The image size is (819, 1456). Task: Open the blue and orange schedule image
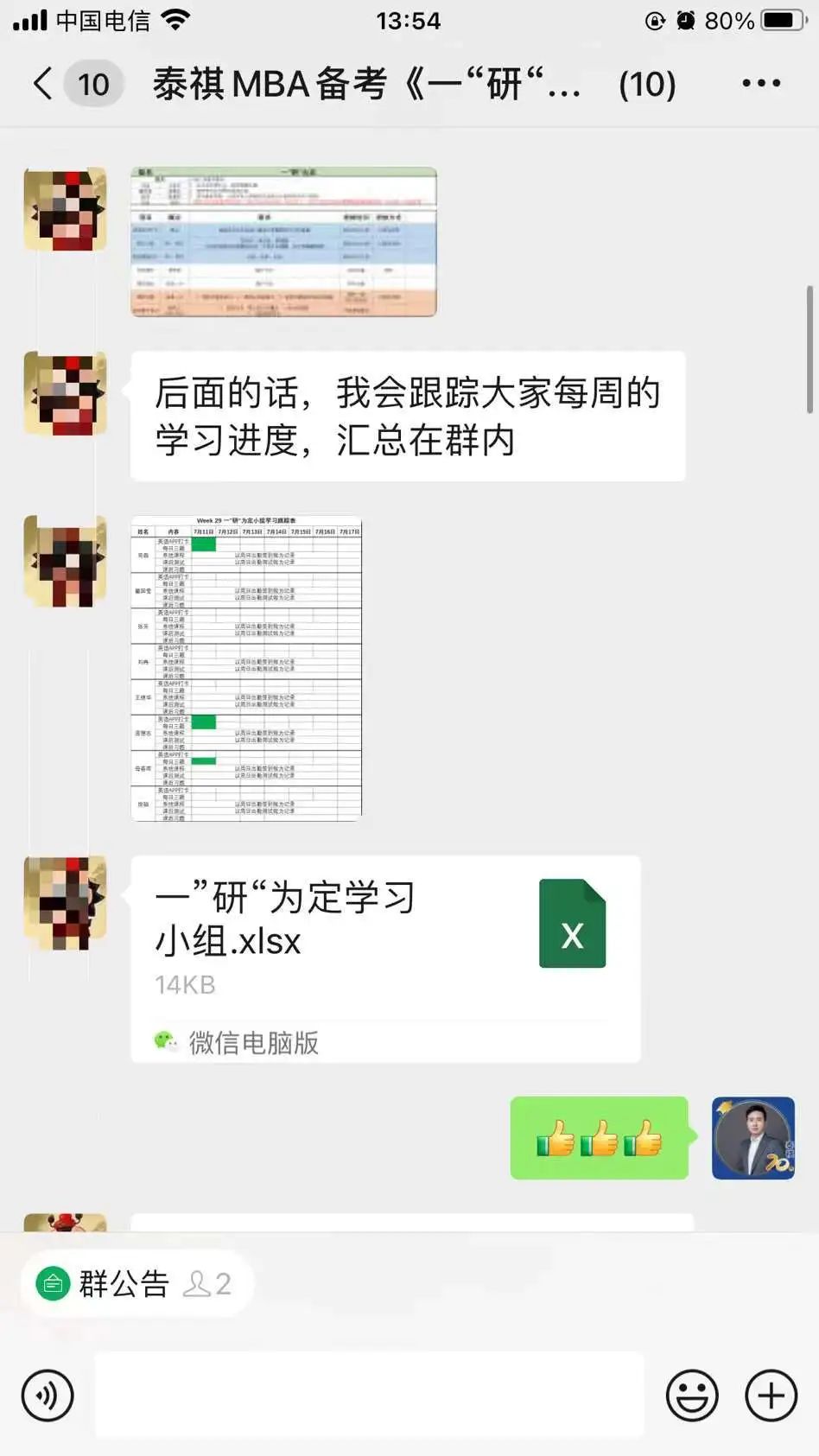(283, 242)
